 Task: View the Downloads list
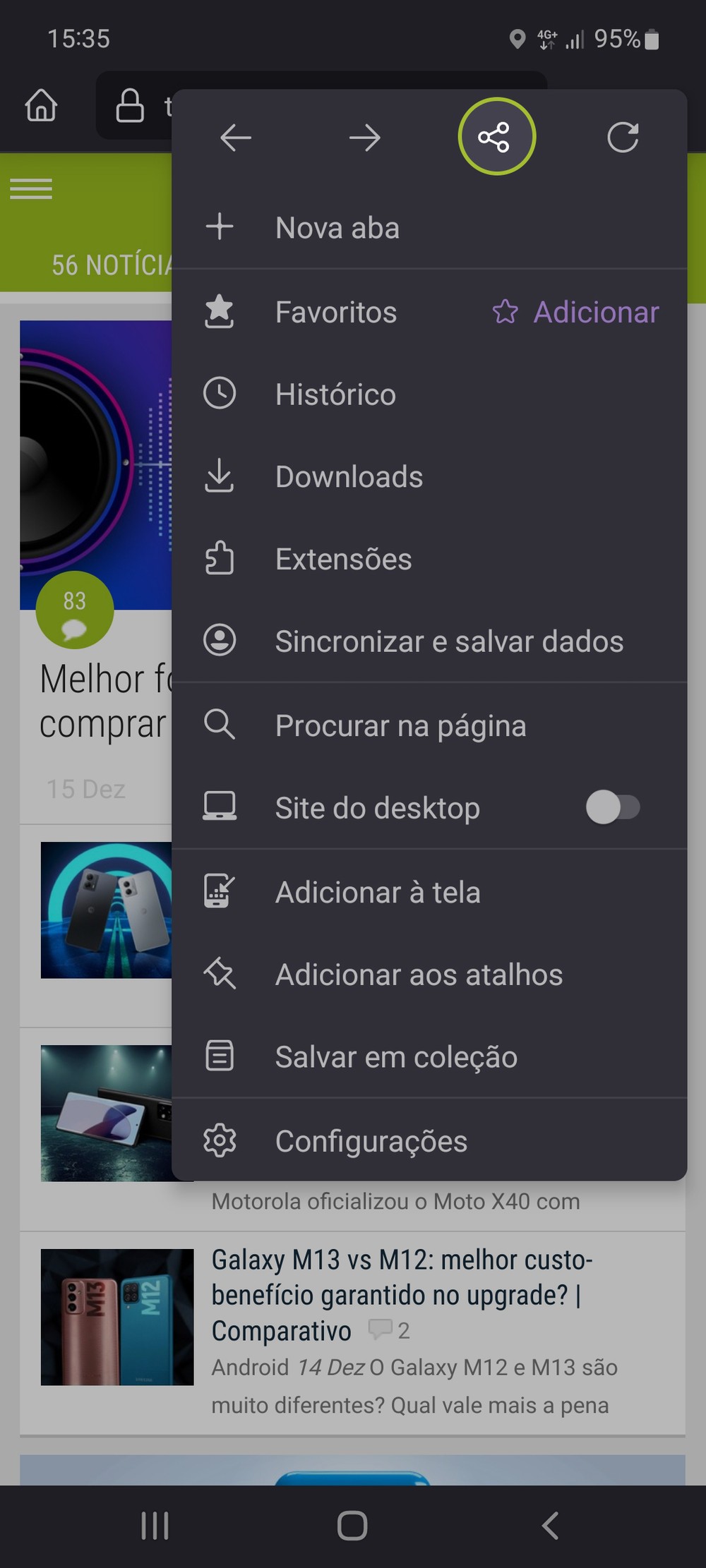(x=349, y=477)
